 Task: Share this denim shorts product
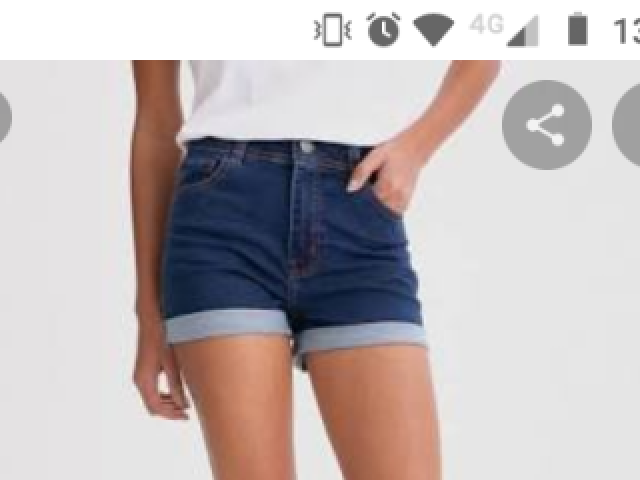546,125
